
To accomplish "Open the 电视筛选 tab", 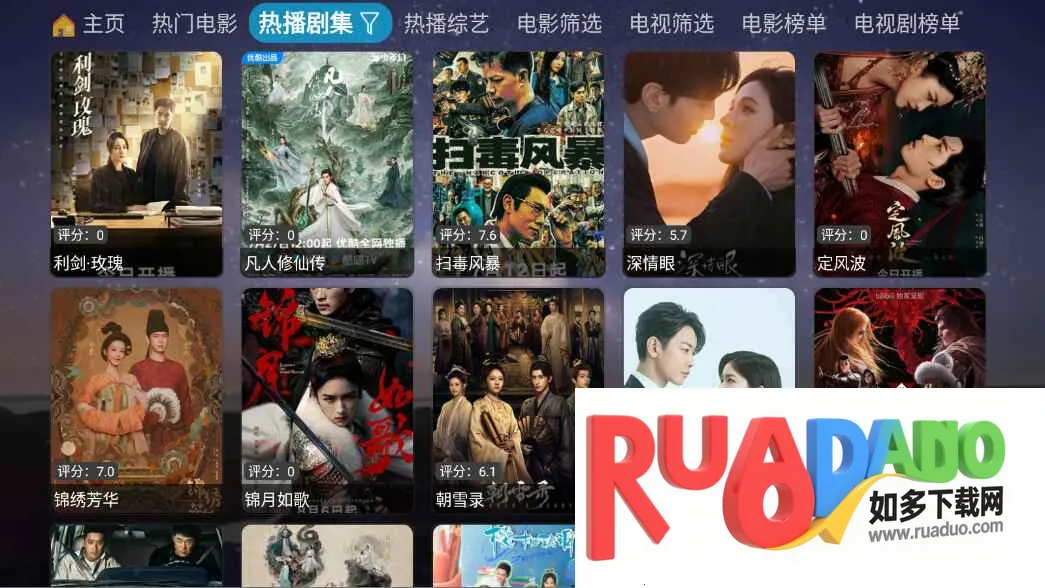I will (x=671, y=23).
